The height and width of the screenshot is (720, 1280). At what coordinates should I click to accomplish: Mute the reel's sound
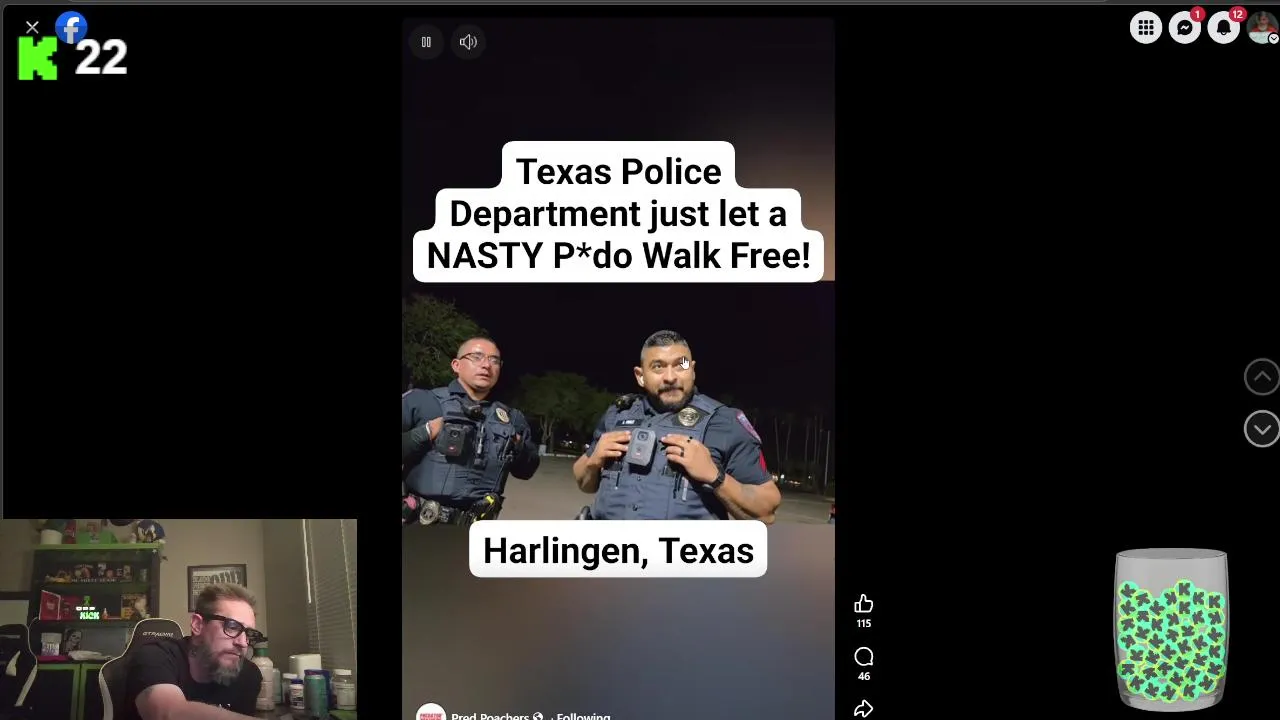468,42
